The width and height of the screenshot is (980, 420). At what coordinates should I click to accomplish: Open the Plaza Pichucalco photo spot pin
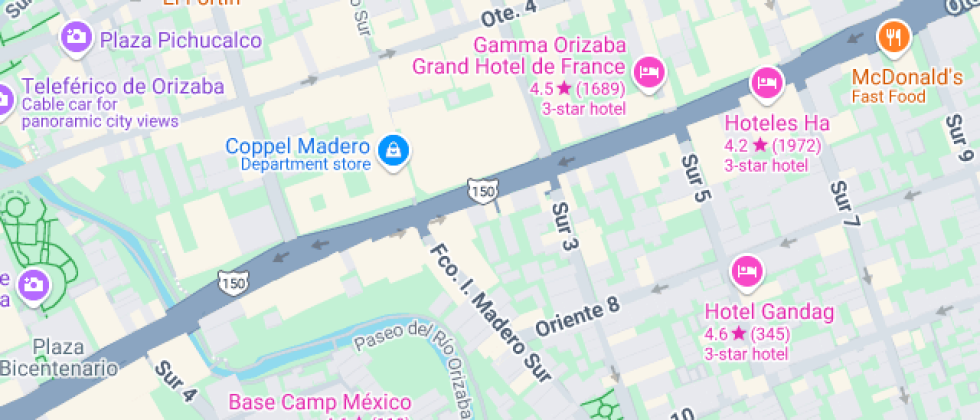pos(74,38)
